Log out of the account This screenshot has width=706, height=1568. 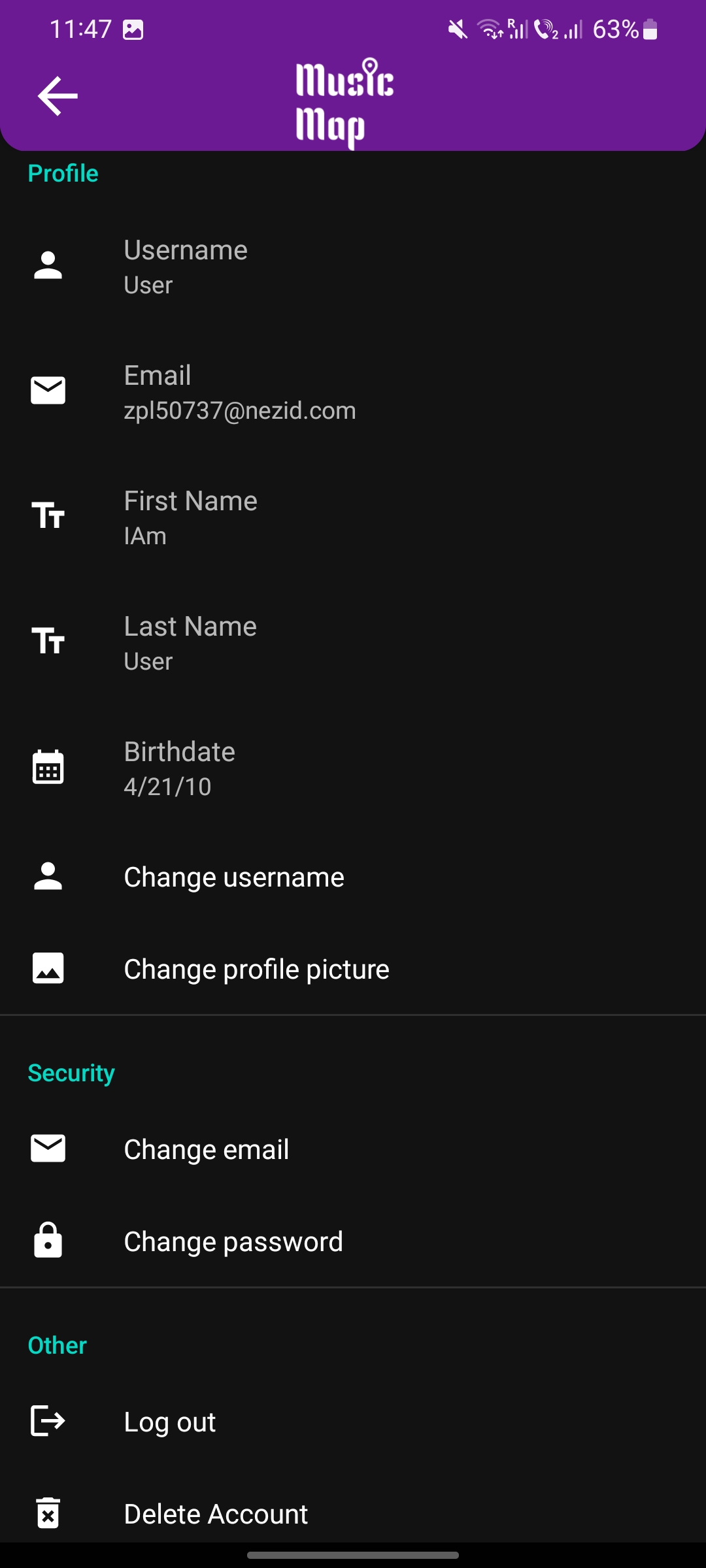point(169,1422)
